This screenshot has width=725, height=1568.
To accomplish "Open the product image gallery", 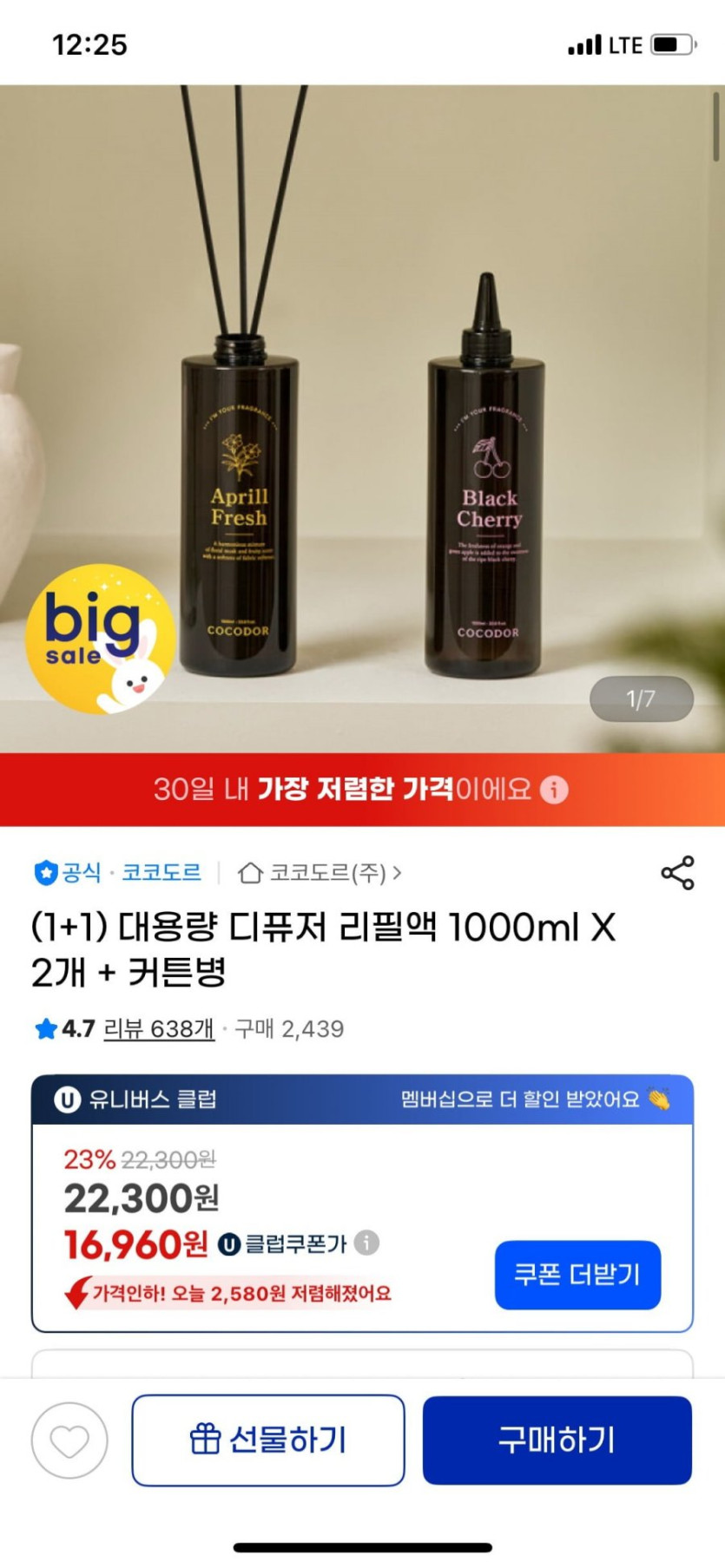I will pyautogui.click(x=362, y=417).
